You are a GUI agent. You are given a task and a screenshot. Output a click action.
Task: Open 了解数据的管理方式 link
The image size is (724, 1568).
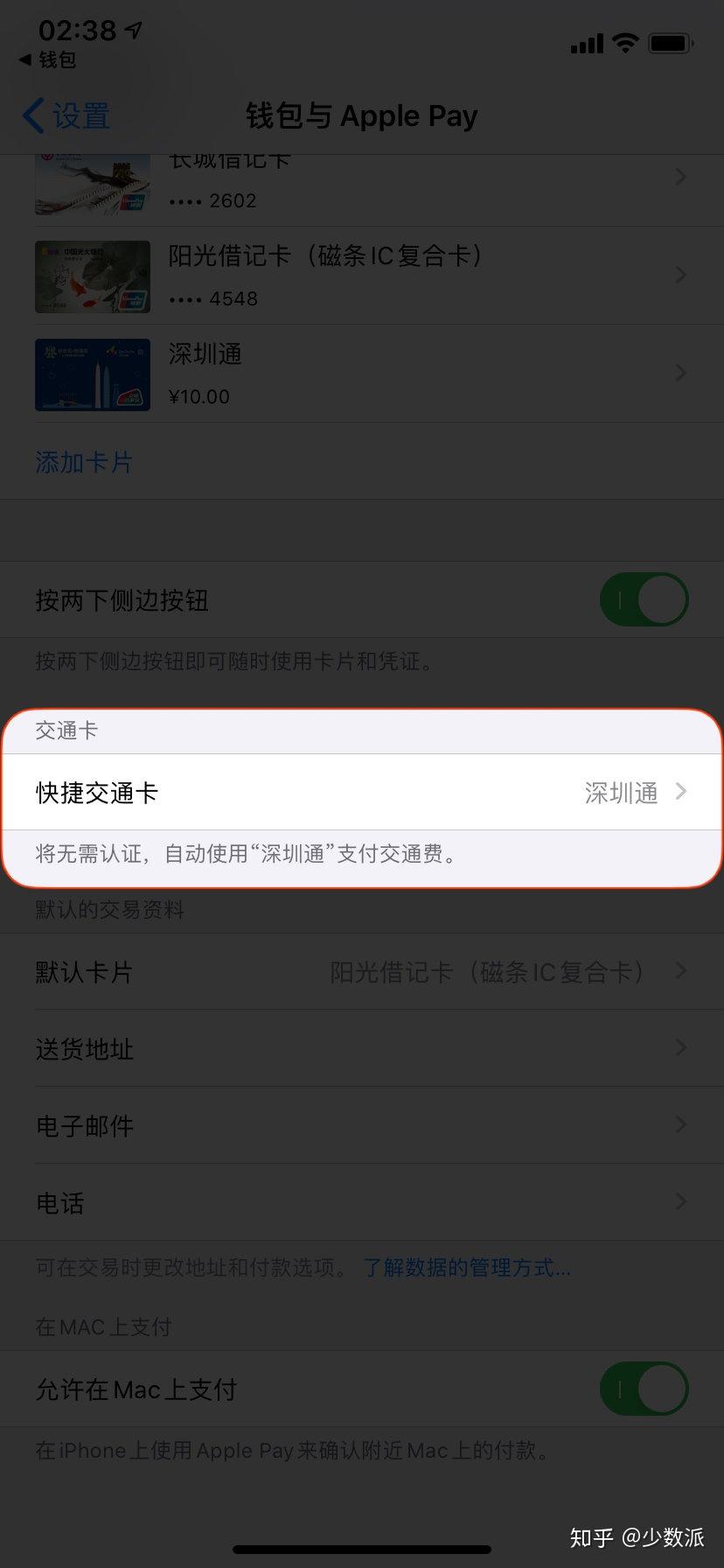click(467, 1267)
